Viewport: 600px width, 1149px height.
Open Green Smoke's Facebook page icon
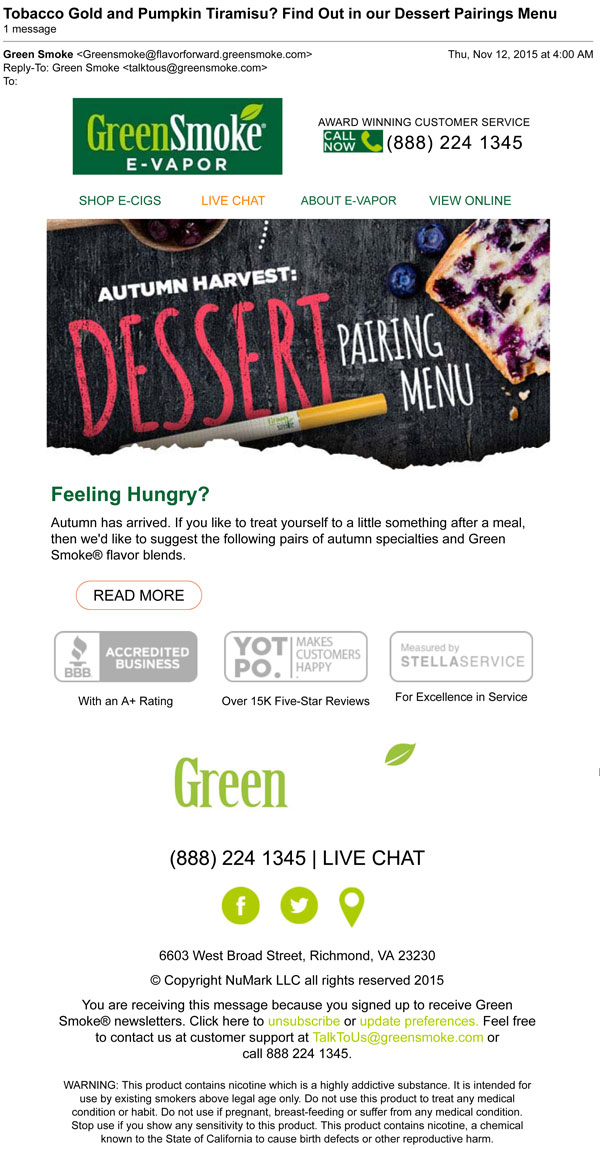click(x=240, y=906)
